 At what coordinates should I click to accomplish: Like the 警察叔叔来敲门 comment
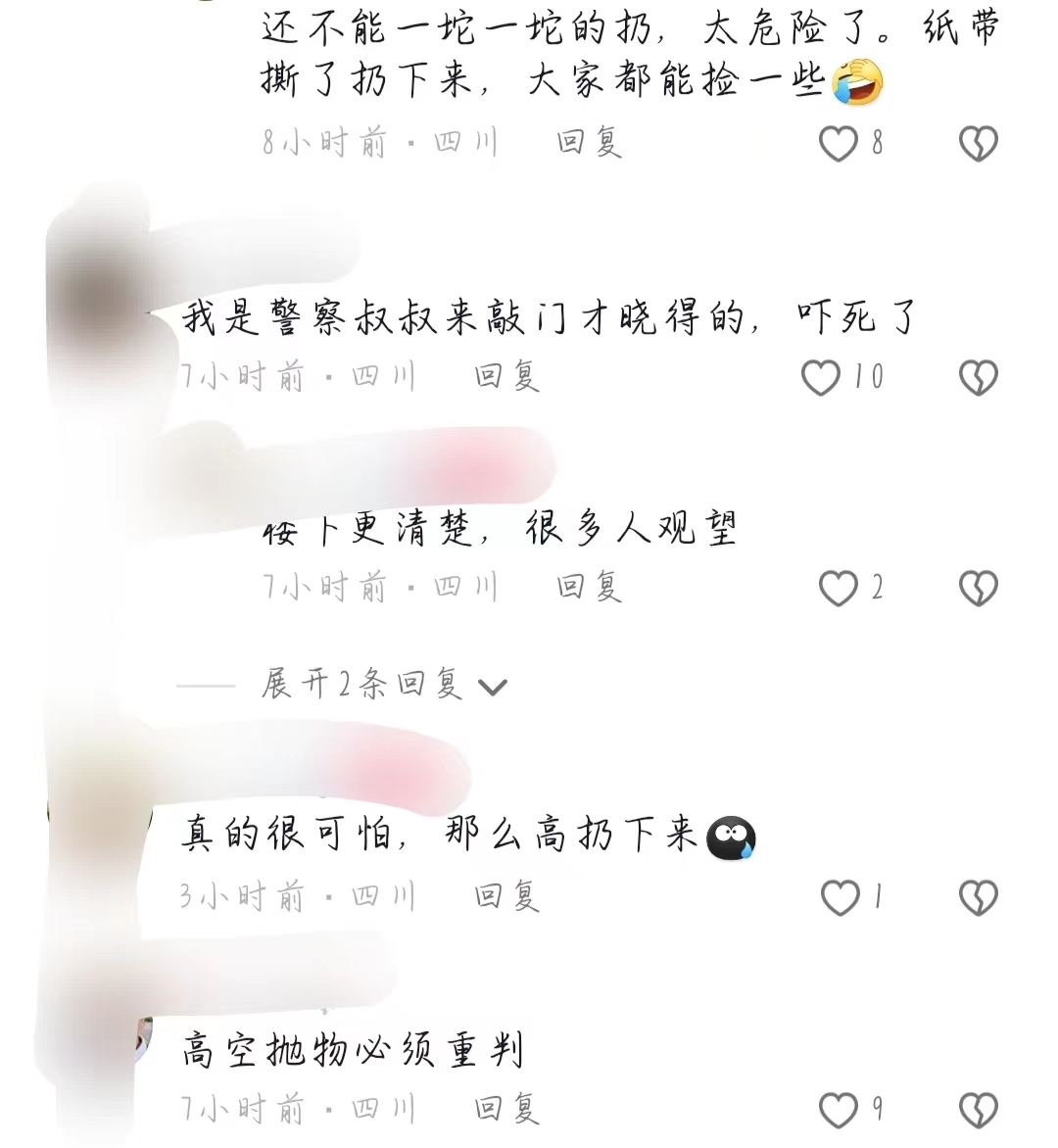821,377
